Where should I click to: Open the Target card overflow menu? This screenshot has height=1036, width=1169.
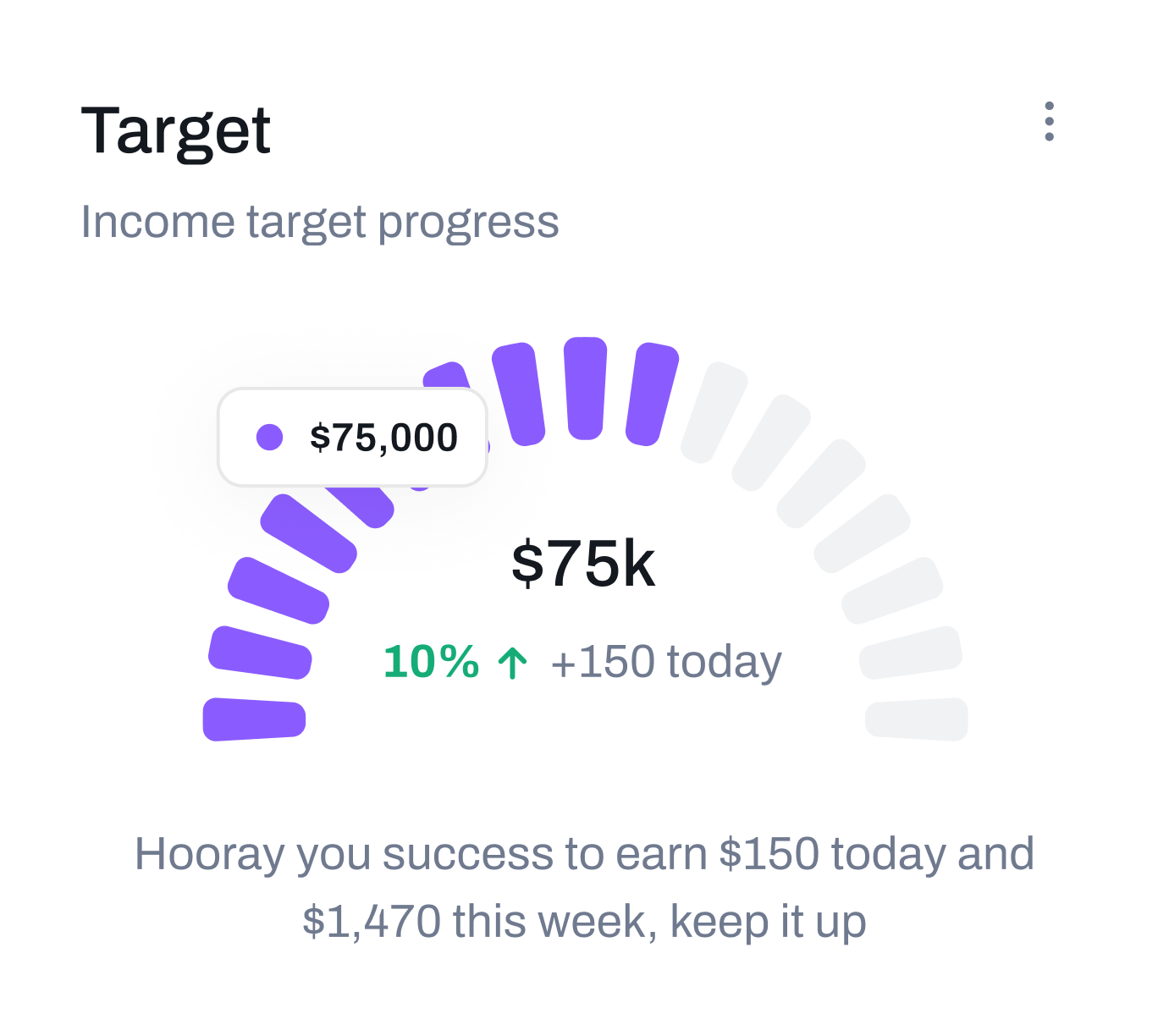[x=1049, y=122]
